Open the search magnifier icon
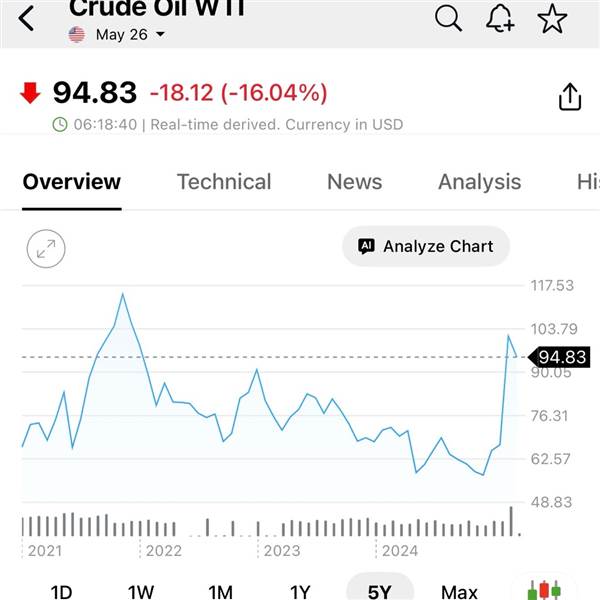This screenshot has width=600, height=600. 449,18
